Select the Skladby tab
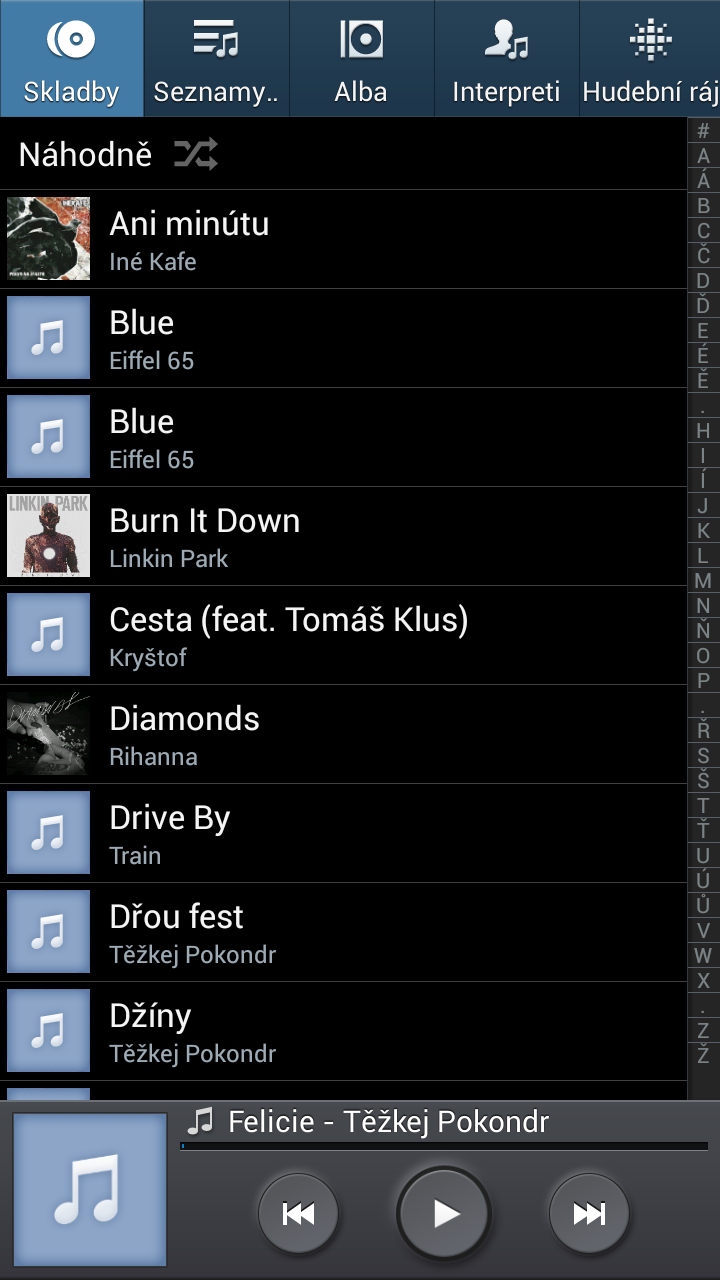Screen dimensions: 720x1280 tap(71, 58)
